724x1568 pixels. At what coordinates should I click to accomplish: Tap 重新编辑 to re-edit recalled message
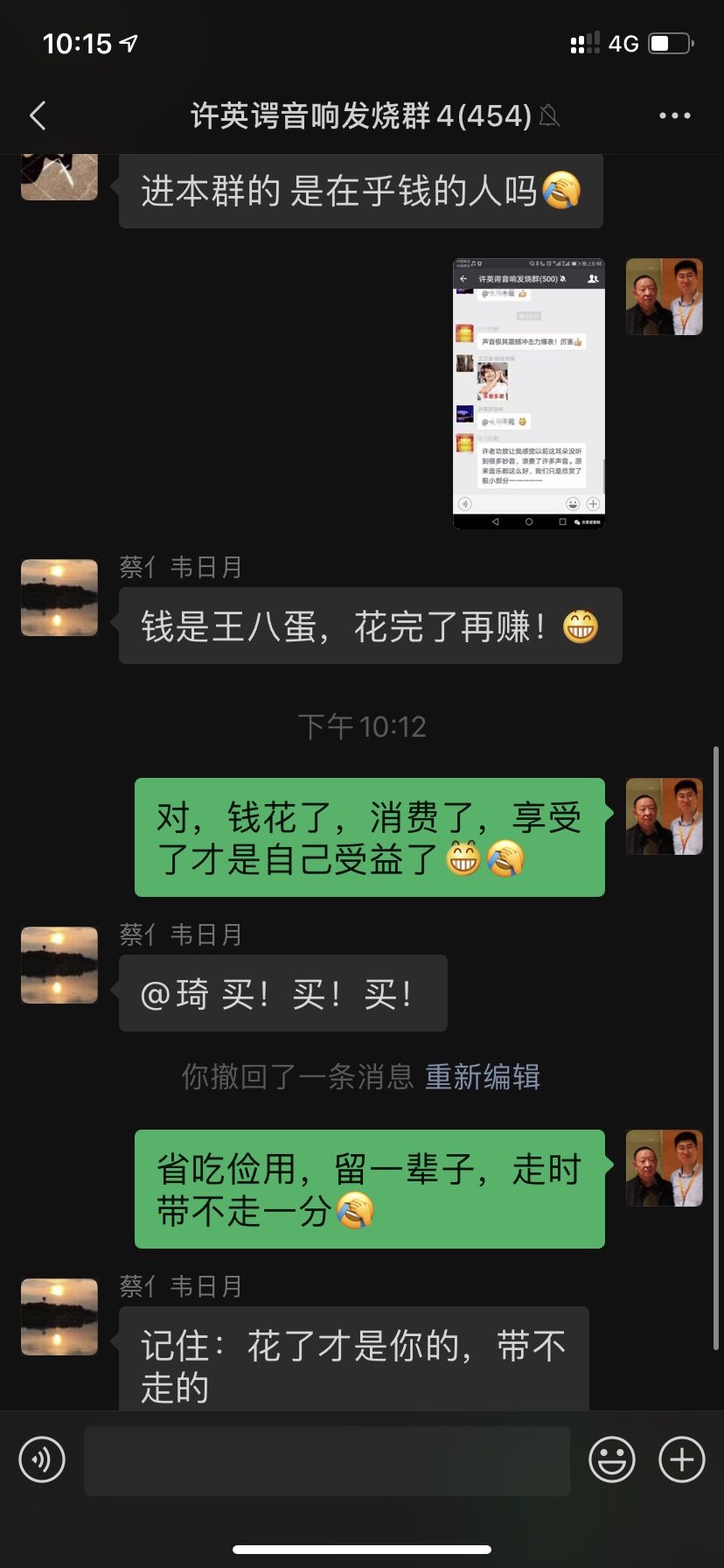[483, 1076]
